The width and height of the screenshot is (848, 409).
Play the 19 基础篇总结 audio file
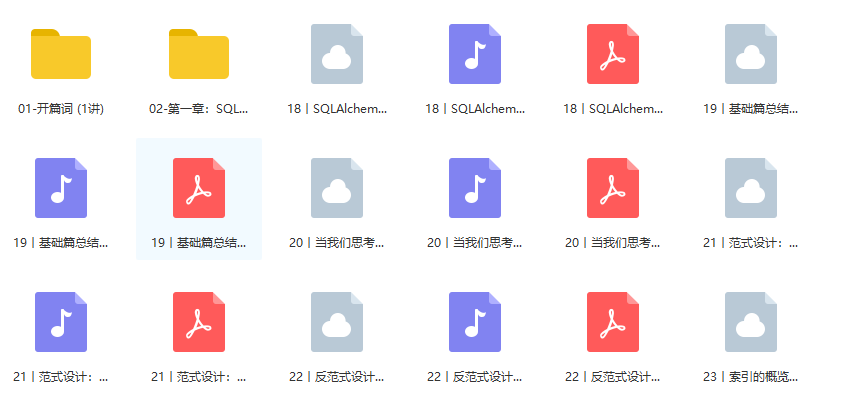point(61,188)
